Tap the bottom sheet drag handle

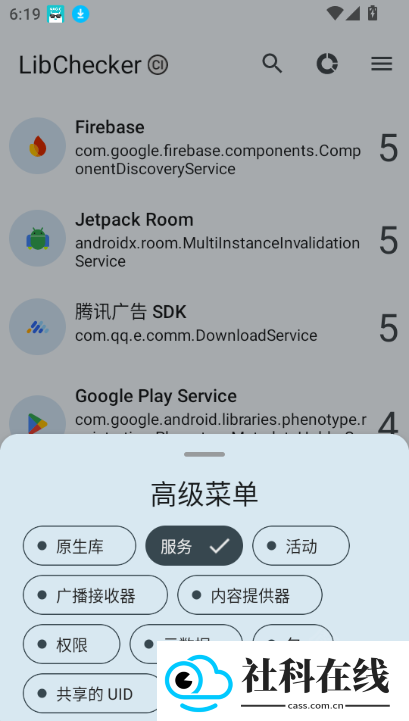(204, 454)
